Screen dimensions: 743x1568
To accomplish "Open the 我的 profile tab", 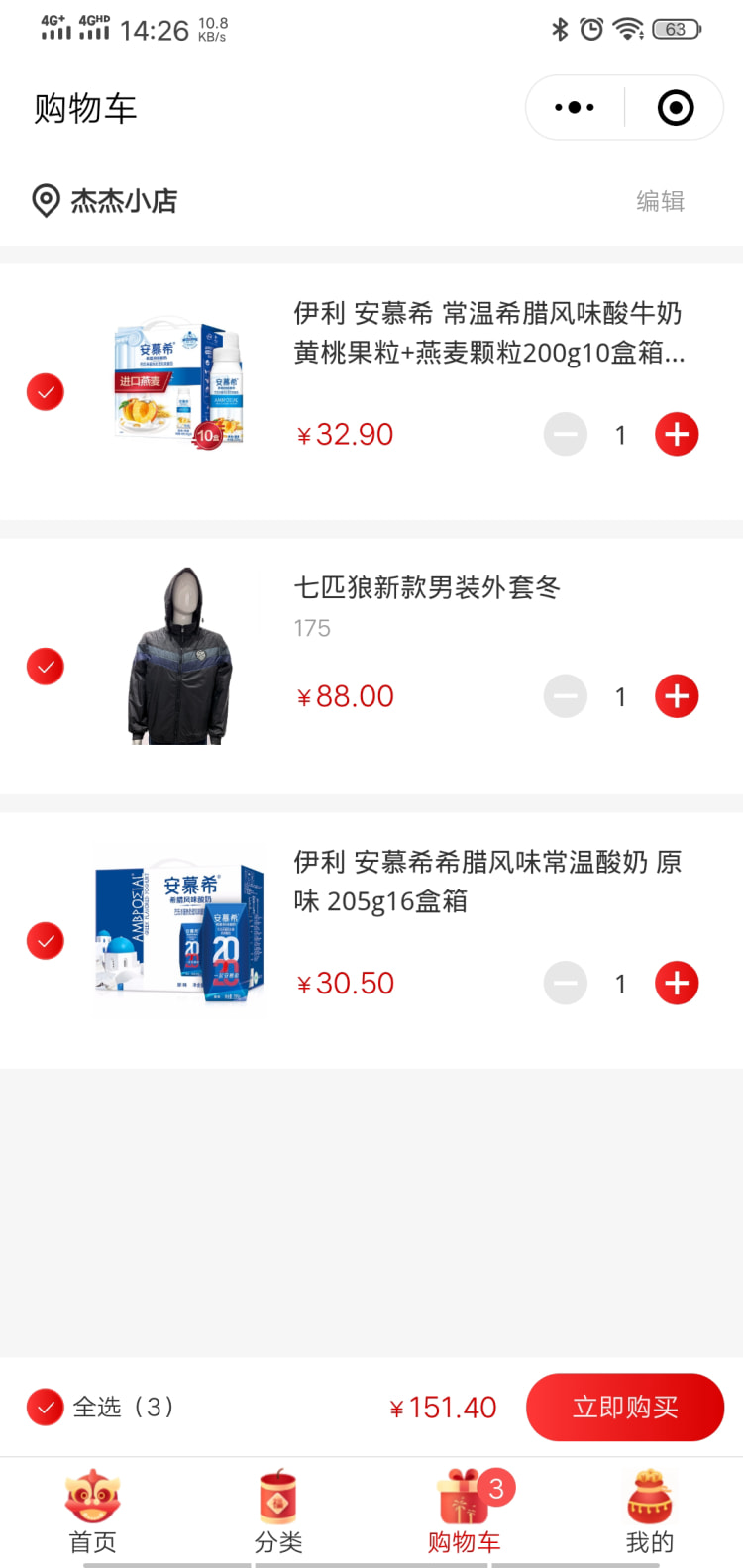I will point(650,1512).
